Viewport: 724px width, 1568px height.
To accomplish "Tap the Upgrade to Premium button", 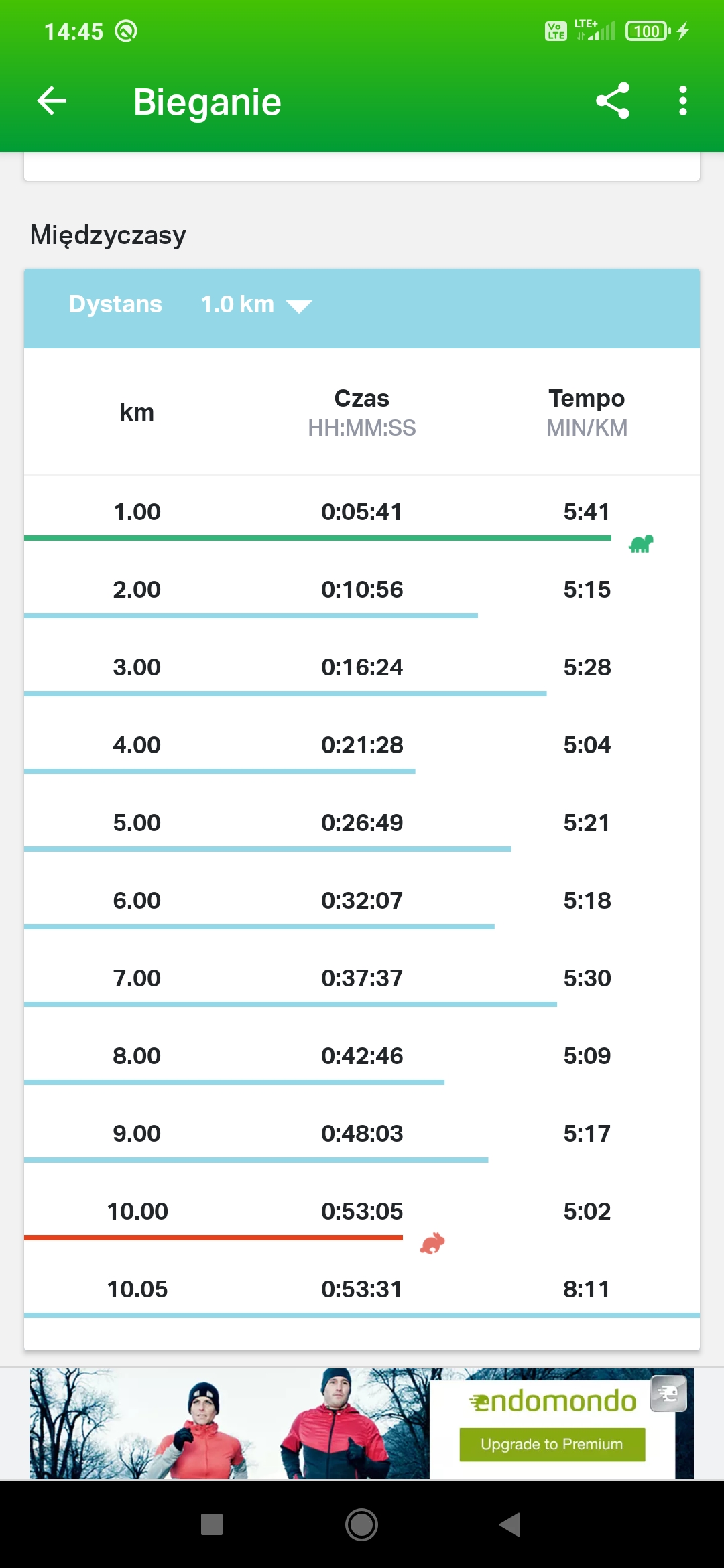I will click(552, 1444).
